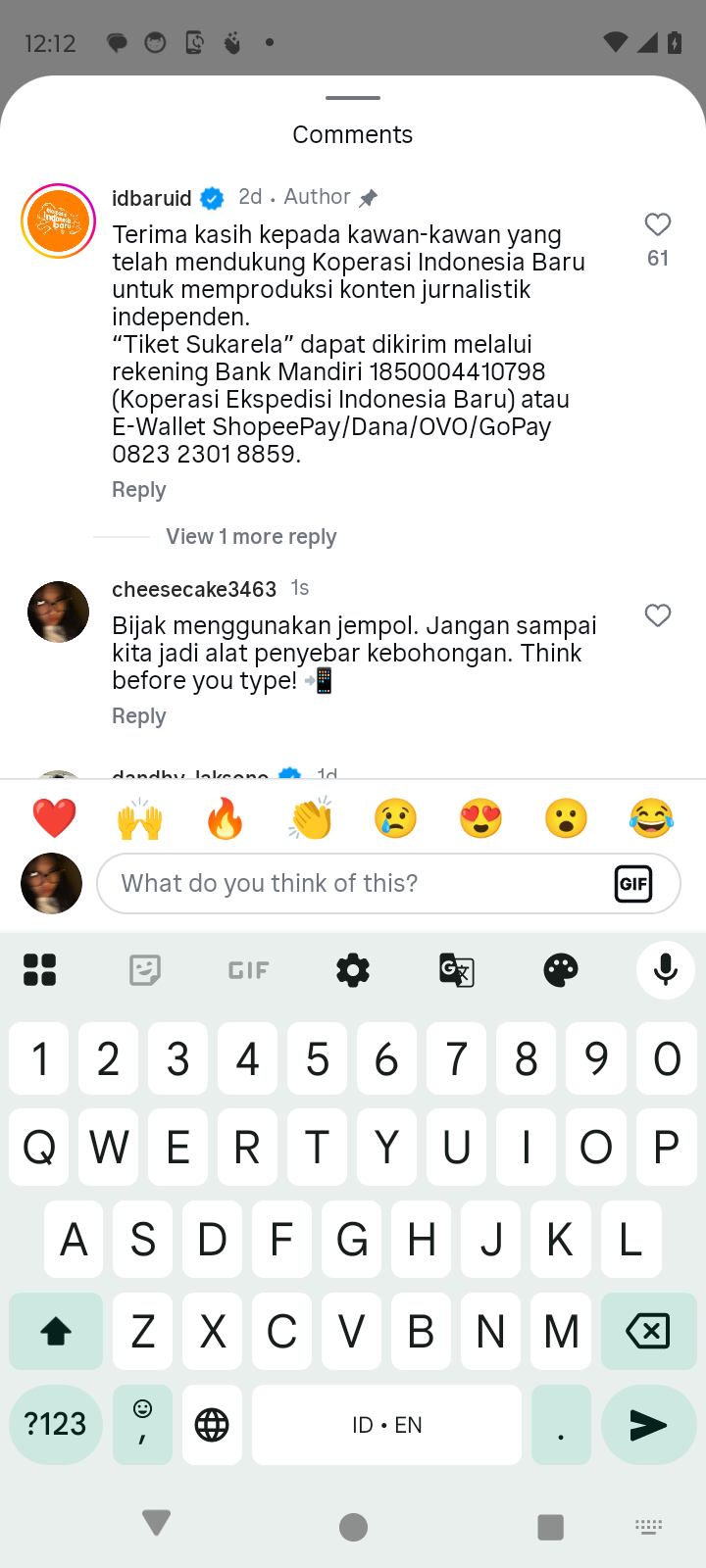Open the GIF picker in comment box
706x1568 pixels.
click(x=633, y=884)
